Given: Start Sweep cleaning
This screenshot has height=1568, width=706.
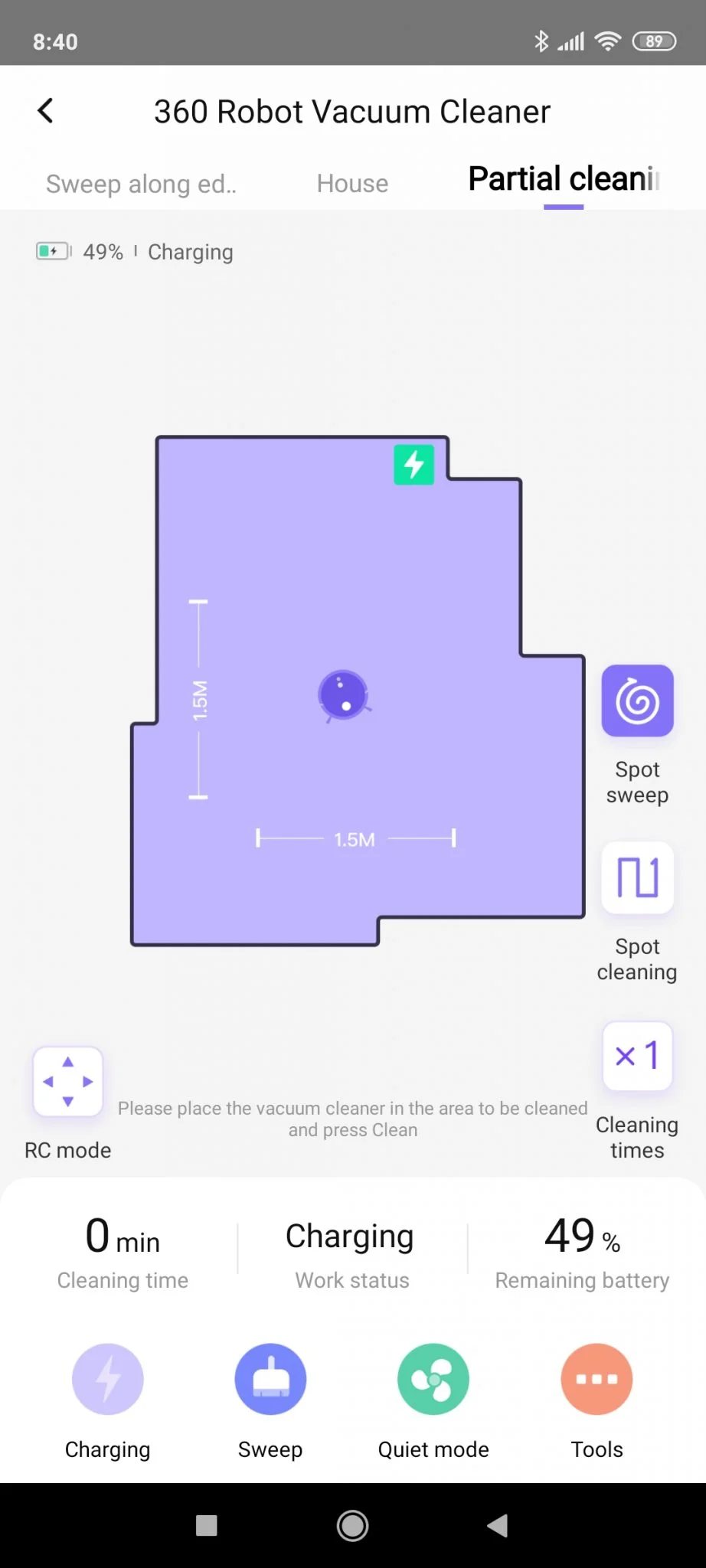Looking at the screenshot, I should (270, 1379).
